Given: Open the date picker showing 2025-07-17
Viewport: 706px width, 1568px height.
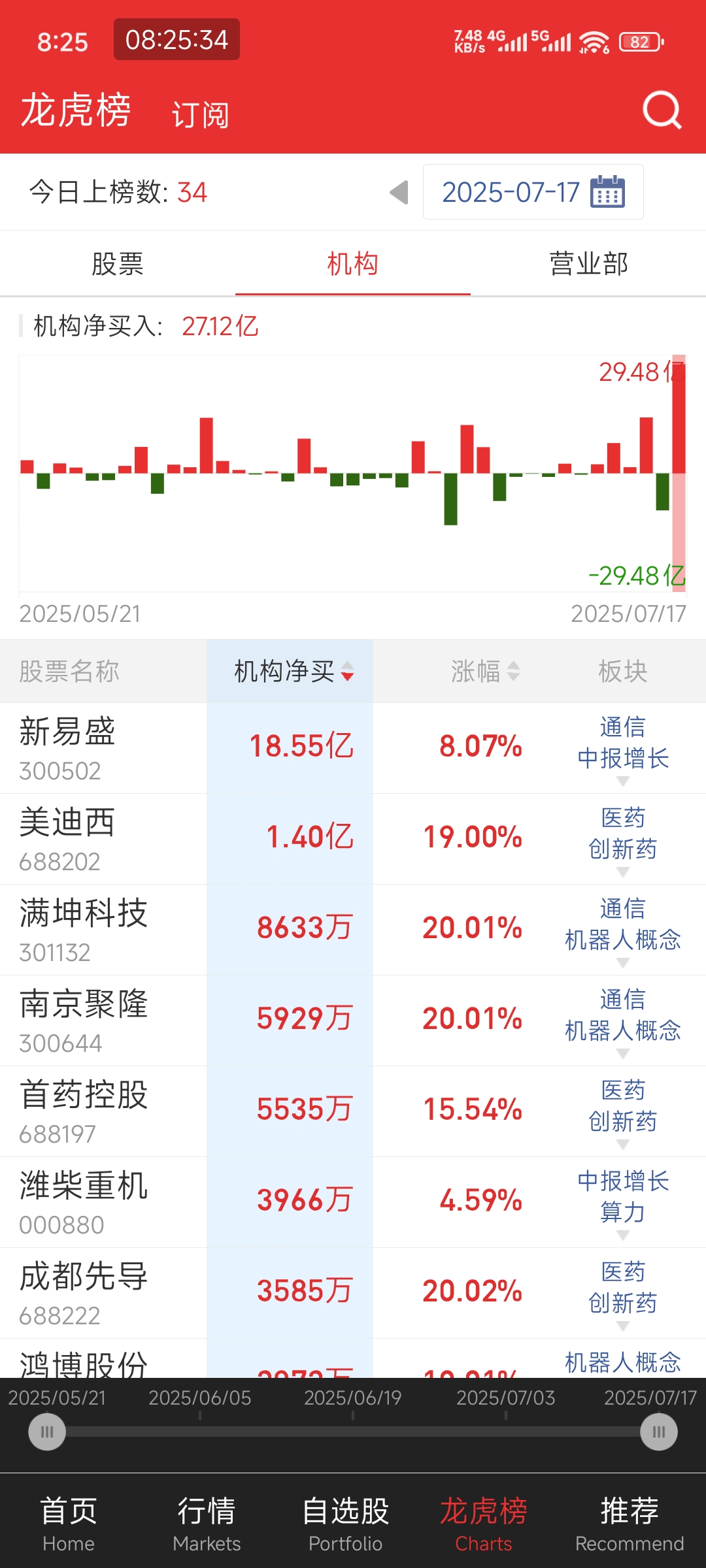Looking at the screenshot, I should pyautogui.click(x=533, y=192).
